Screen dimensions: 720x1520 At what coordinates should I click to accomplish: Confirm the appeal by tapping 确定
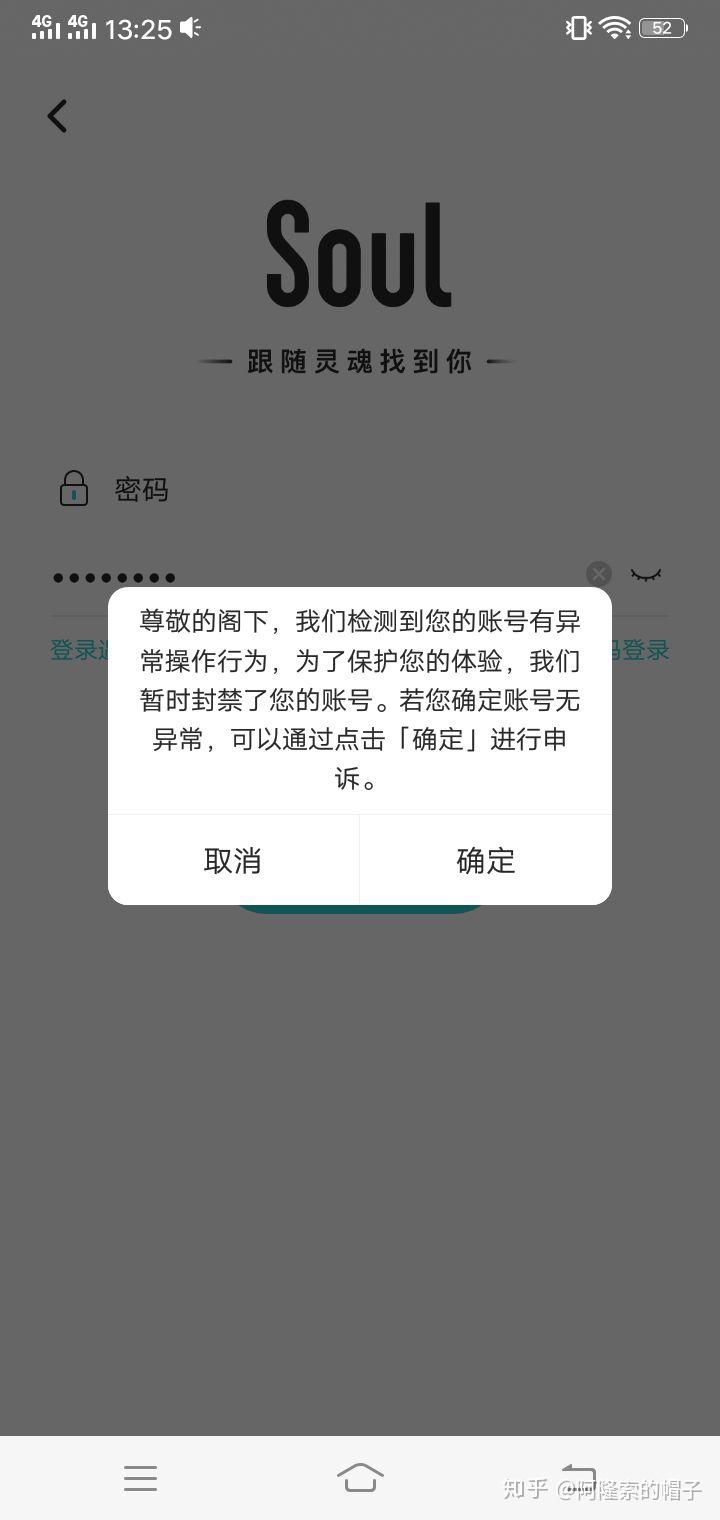click(x=485, y=860)
